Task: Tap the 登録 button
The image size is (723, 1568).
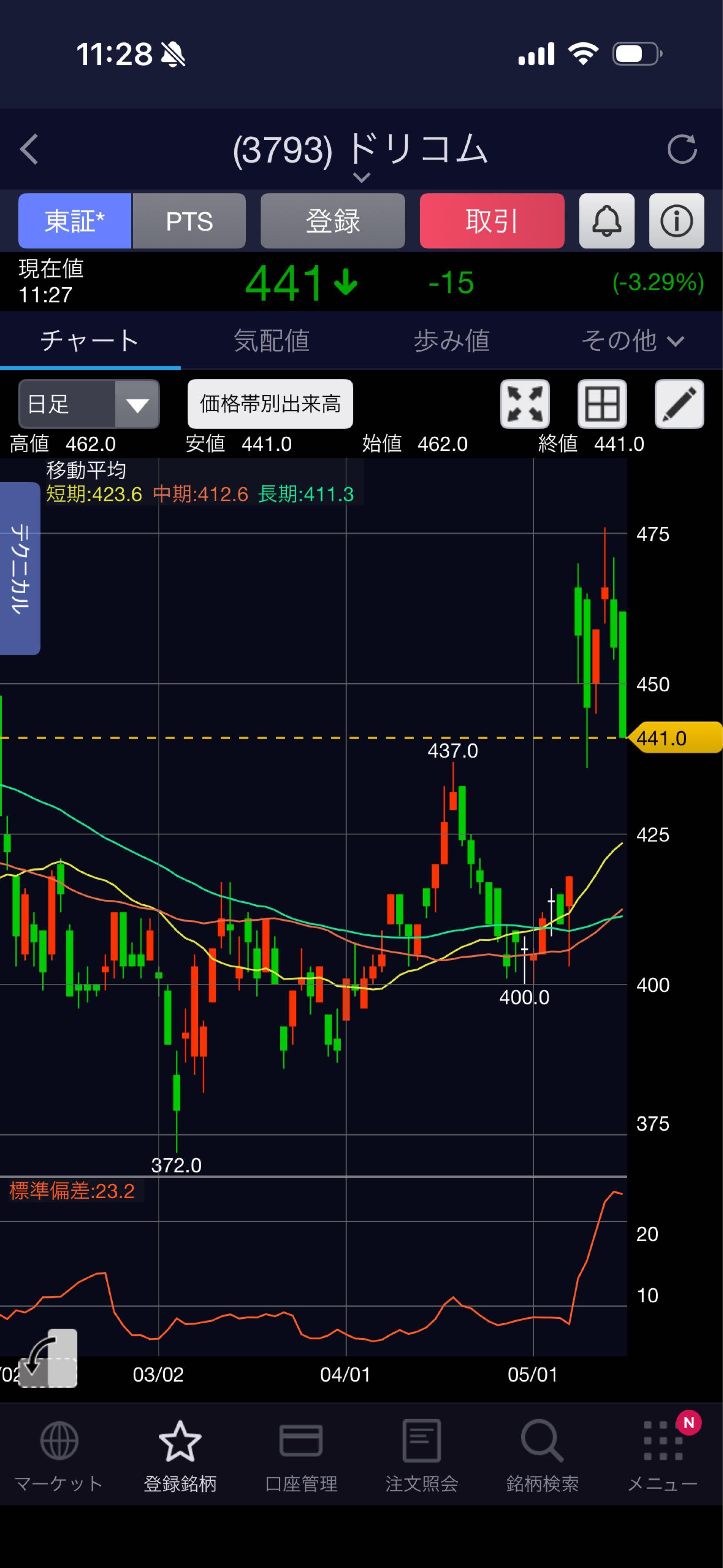Action: (x=333, y=221)
